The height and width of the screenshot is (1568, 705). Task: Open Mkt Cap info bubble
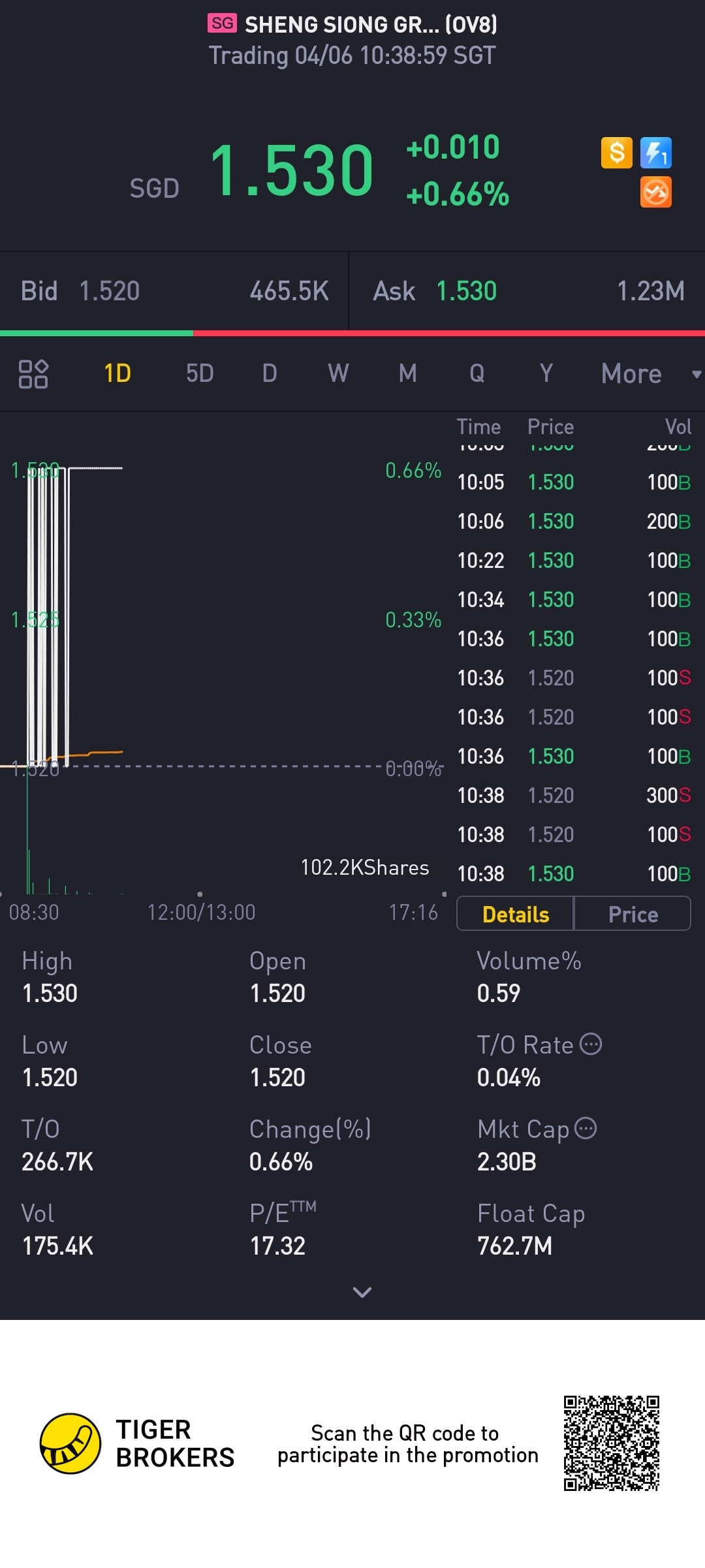586,1128
